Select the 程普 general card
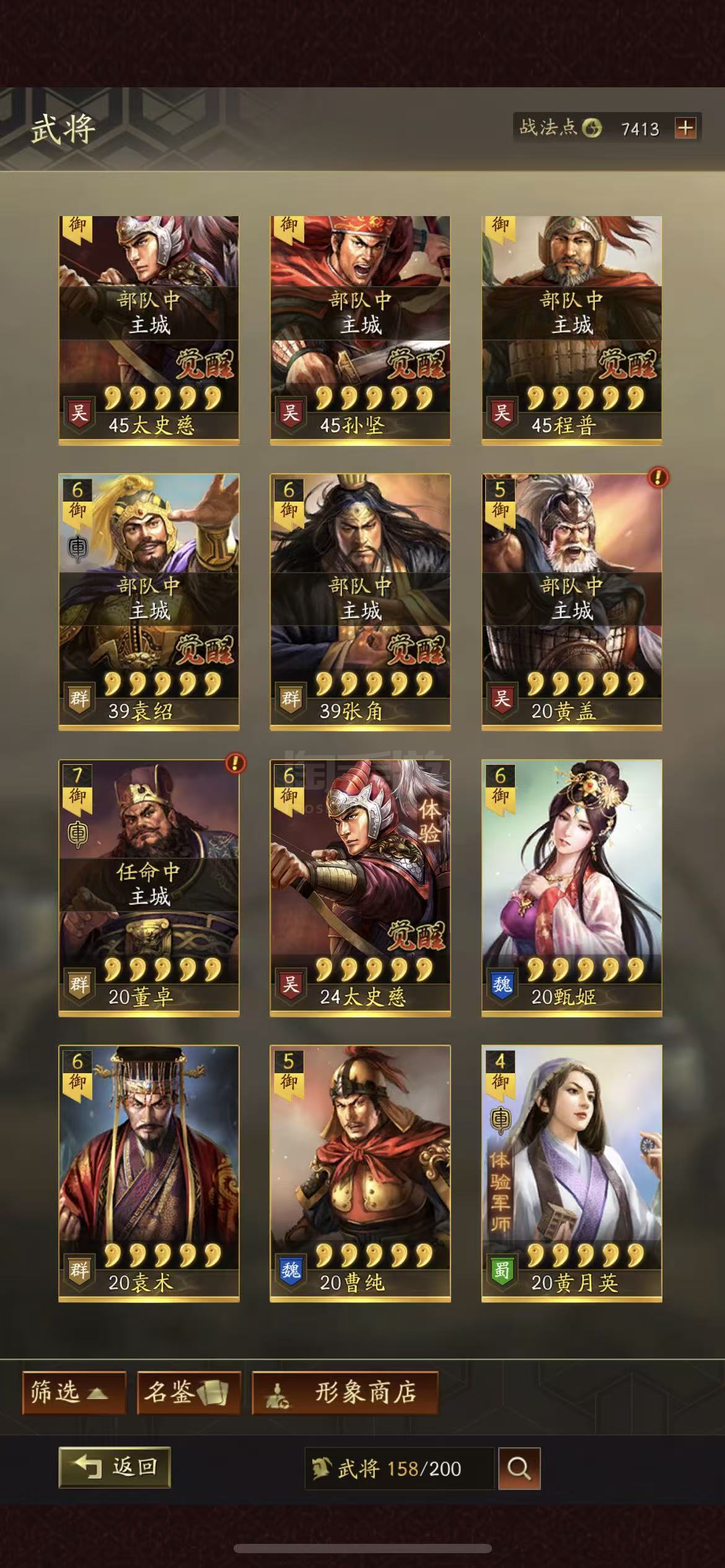The width and height of the screenshot is (725, 1568). click(571, 330)
